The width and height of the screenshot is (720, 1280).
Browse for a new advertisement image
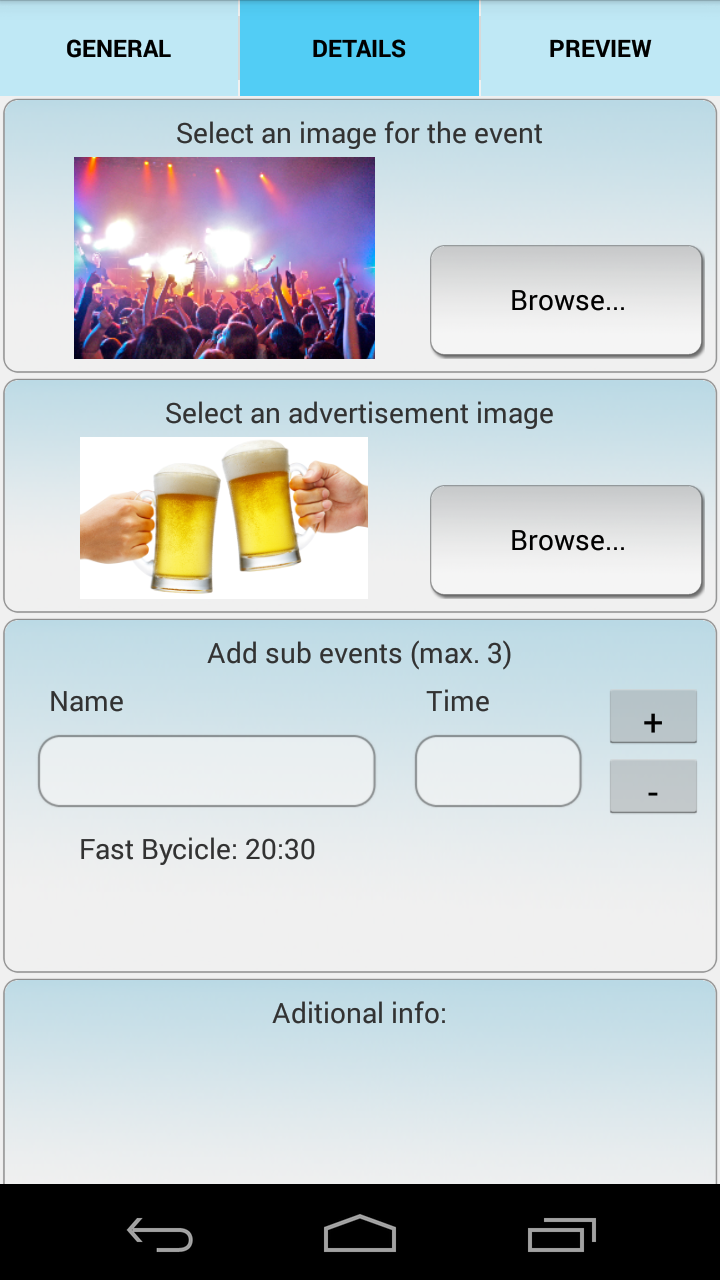point(566,540)
